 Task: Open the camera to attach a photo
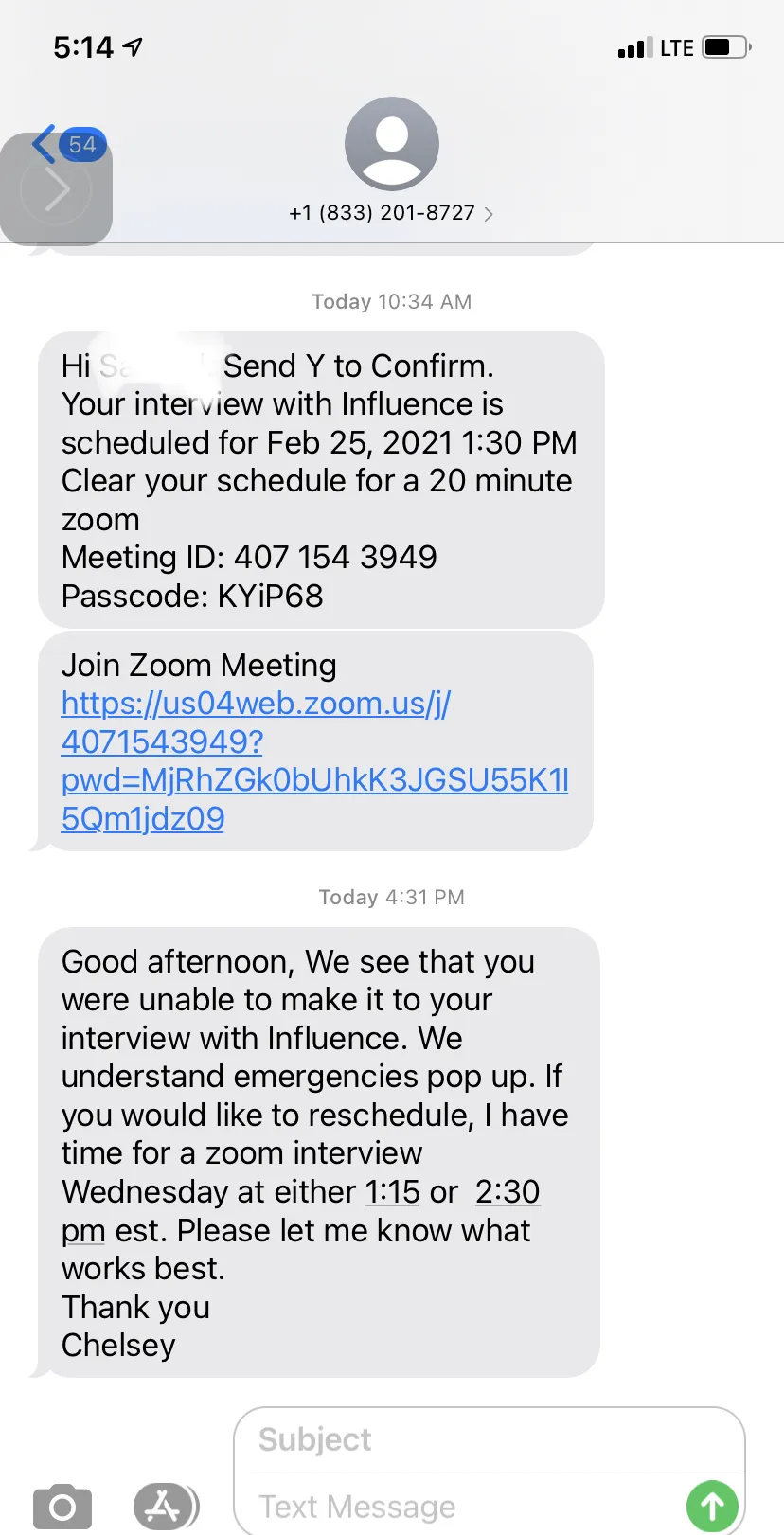[x=62, y=1506]
